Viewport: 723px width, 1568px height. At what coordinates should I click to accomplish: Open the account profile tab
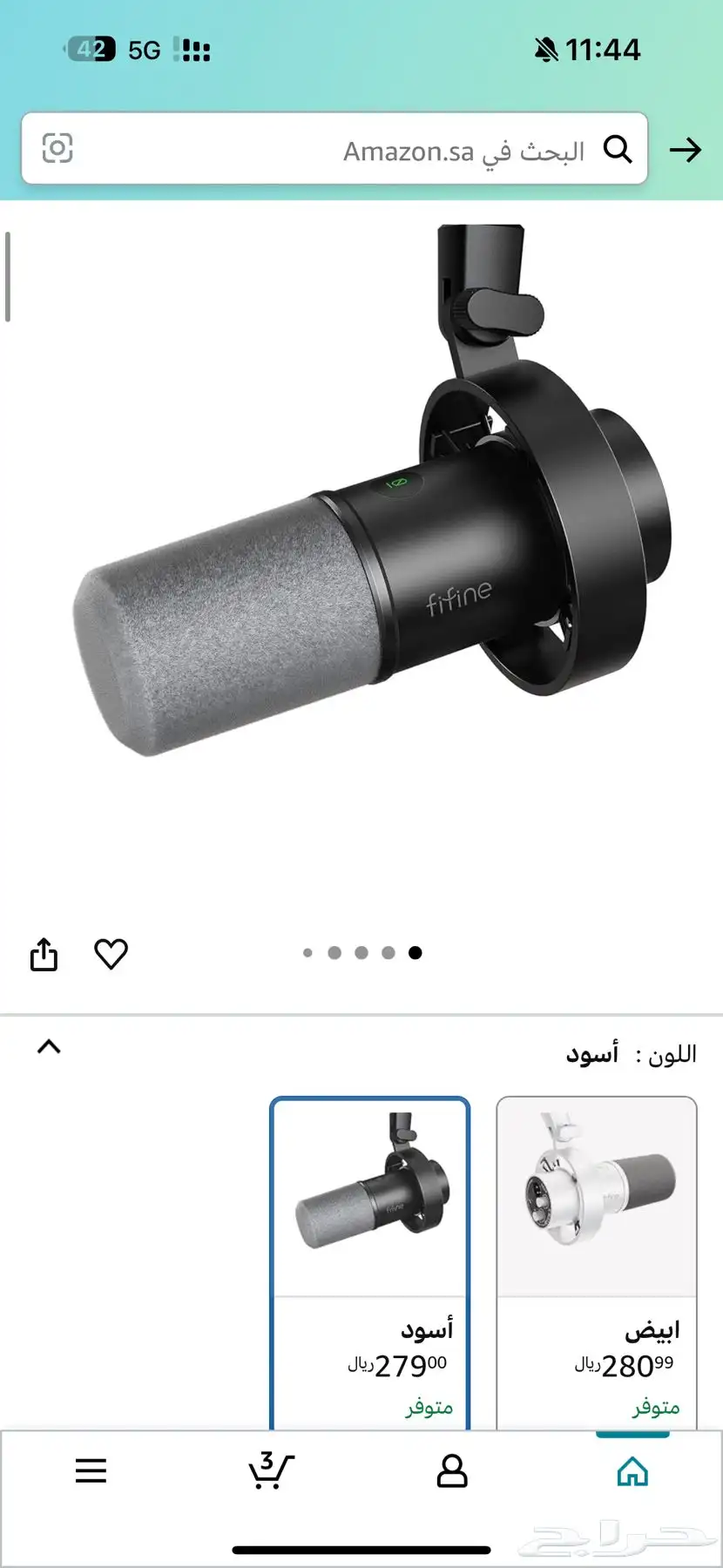(452, 1471)
